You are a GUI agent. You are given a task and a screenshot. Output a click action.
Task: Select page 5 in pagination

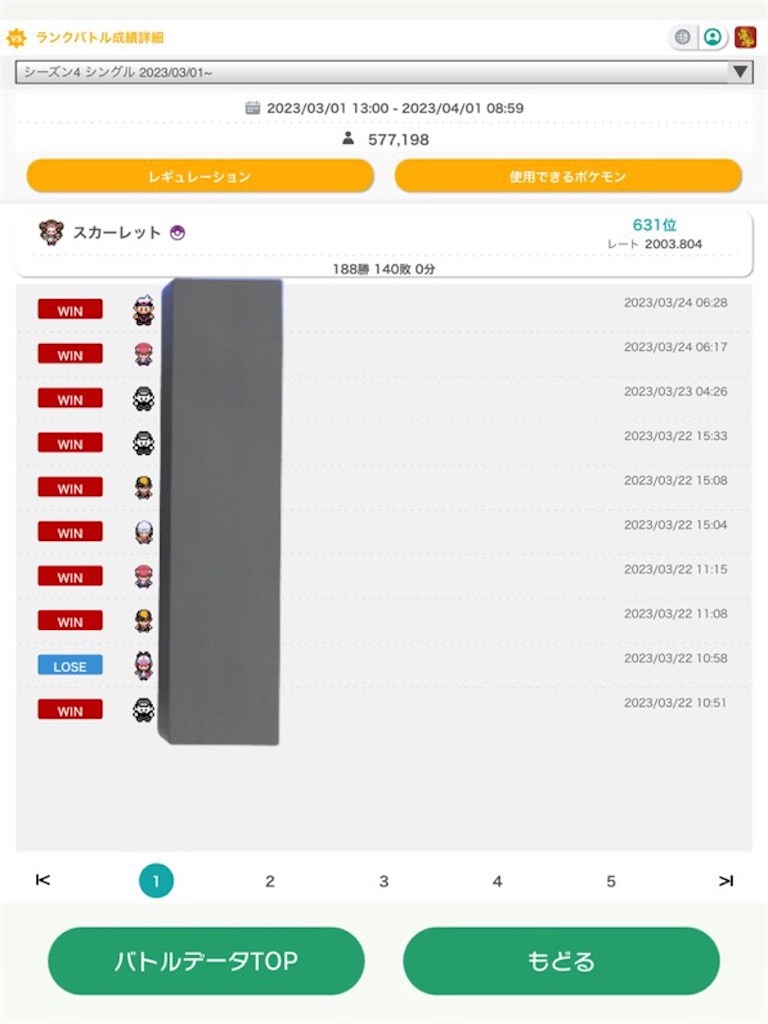coord(610,881)
